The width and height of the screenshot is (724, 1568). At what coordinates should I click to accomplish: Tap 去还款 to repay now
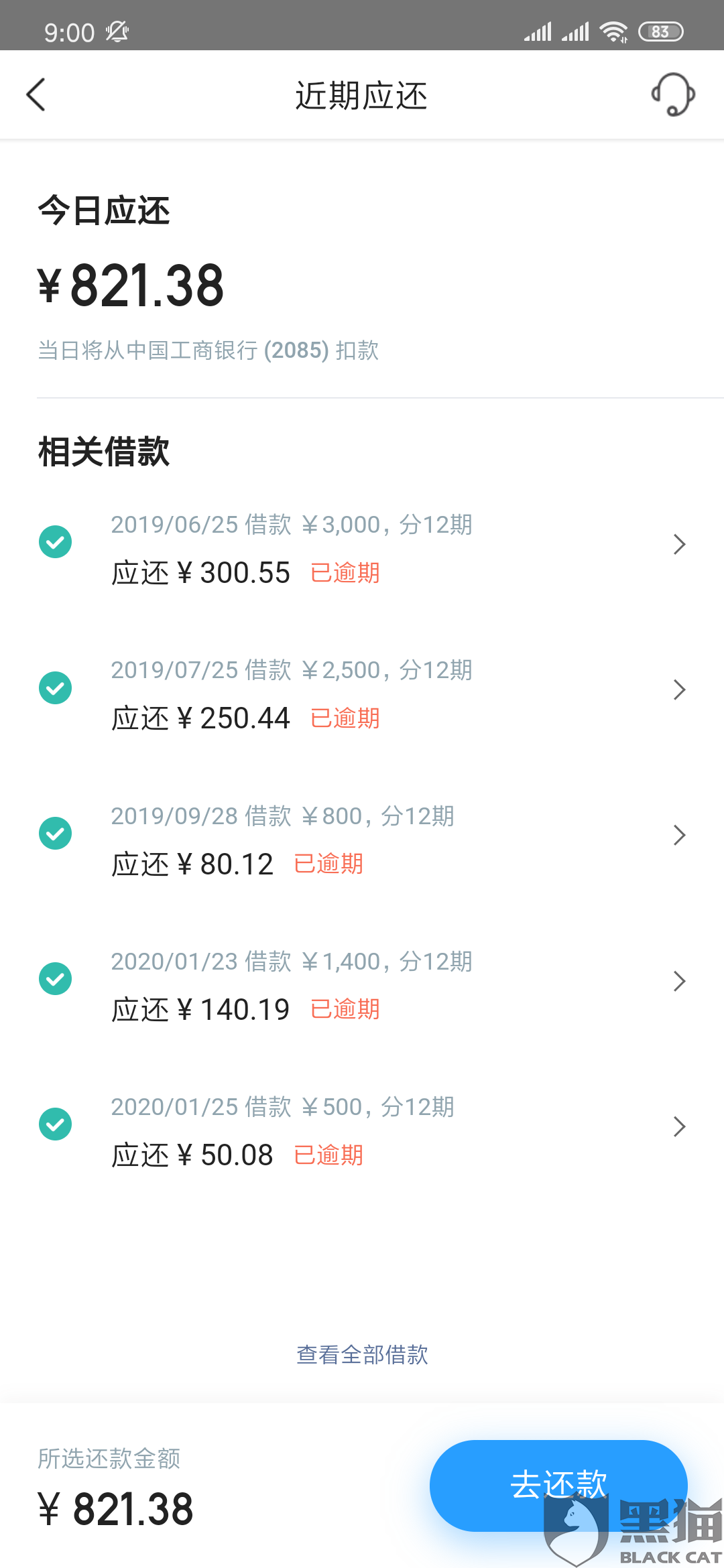point(558,1485)
